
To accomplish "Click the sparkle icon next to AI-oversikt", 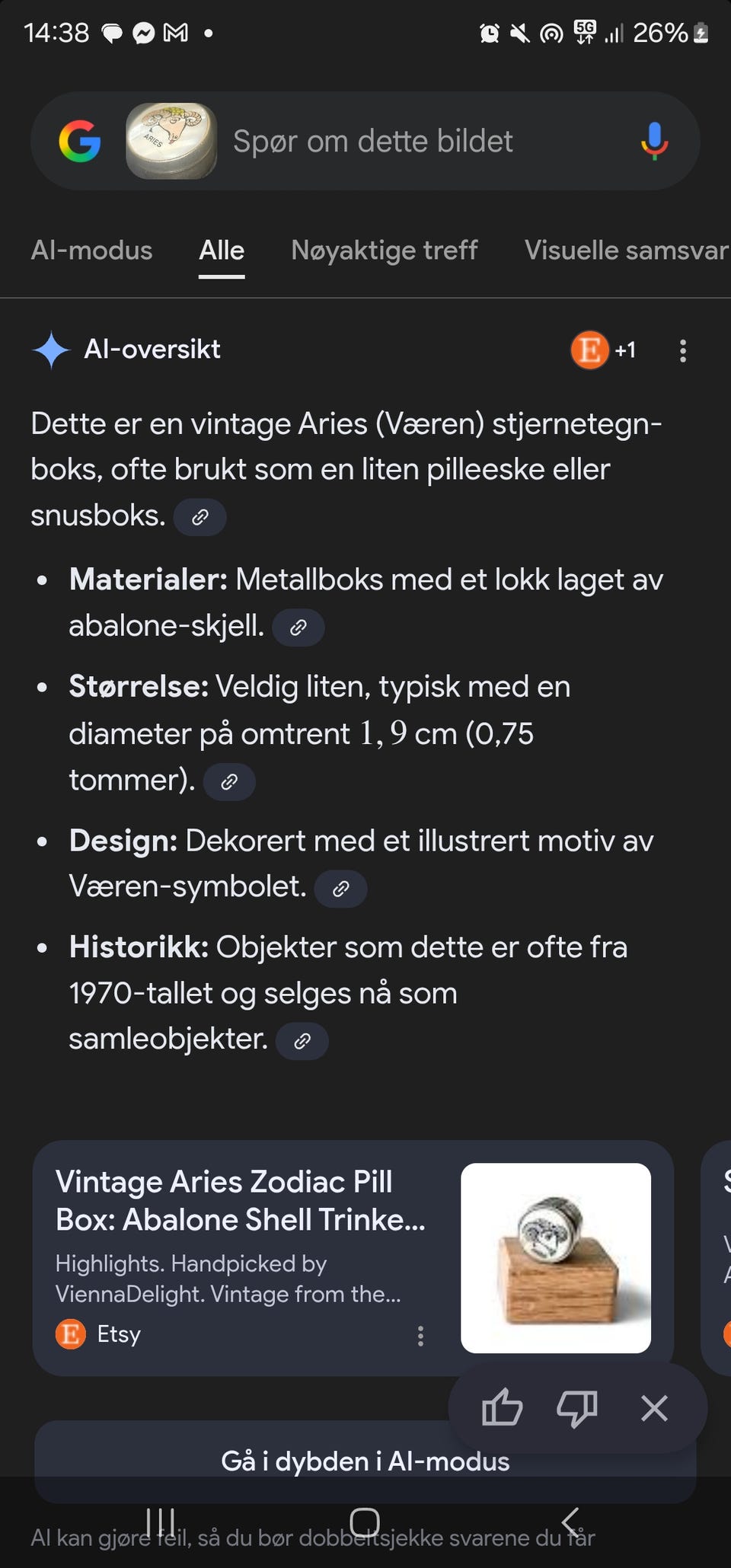I will click(50, 350).
